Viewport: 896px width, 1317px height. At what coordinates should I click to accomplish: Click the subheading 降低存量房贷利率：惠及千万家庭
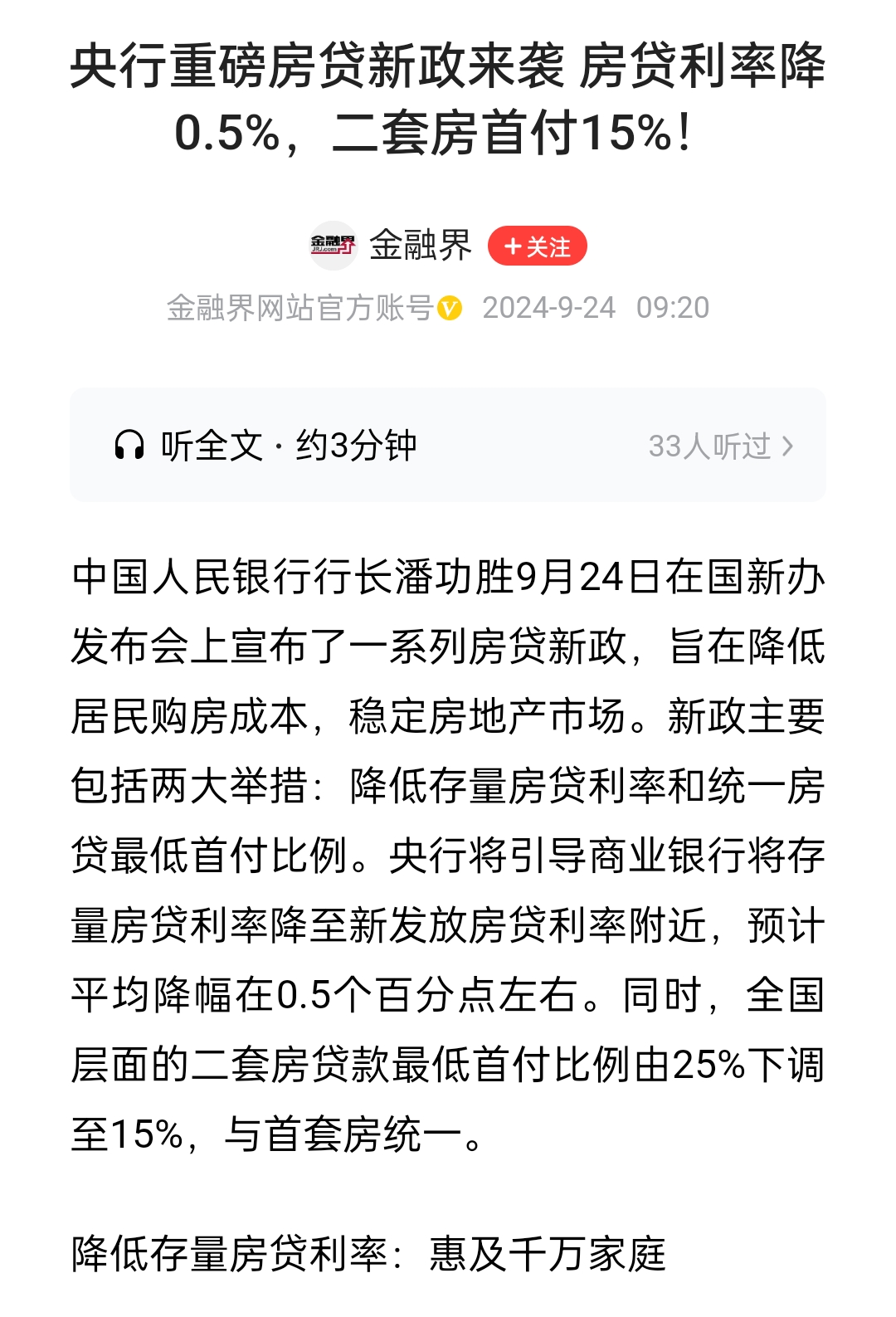click(x=369, y=1258)
